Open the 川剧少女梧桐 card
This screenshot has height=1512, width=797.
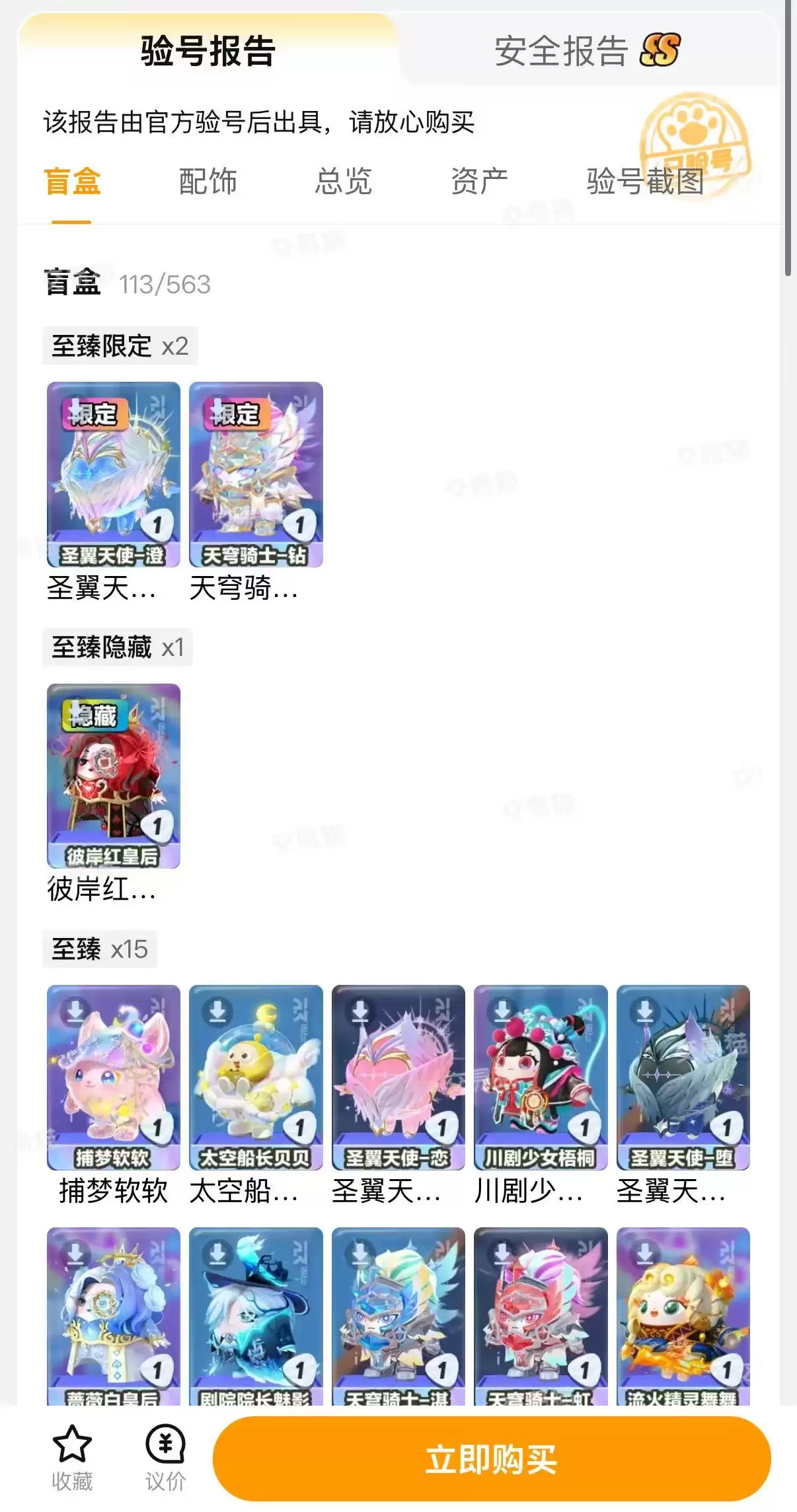click(x=541, y=1077)
